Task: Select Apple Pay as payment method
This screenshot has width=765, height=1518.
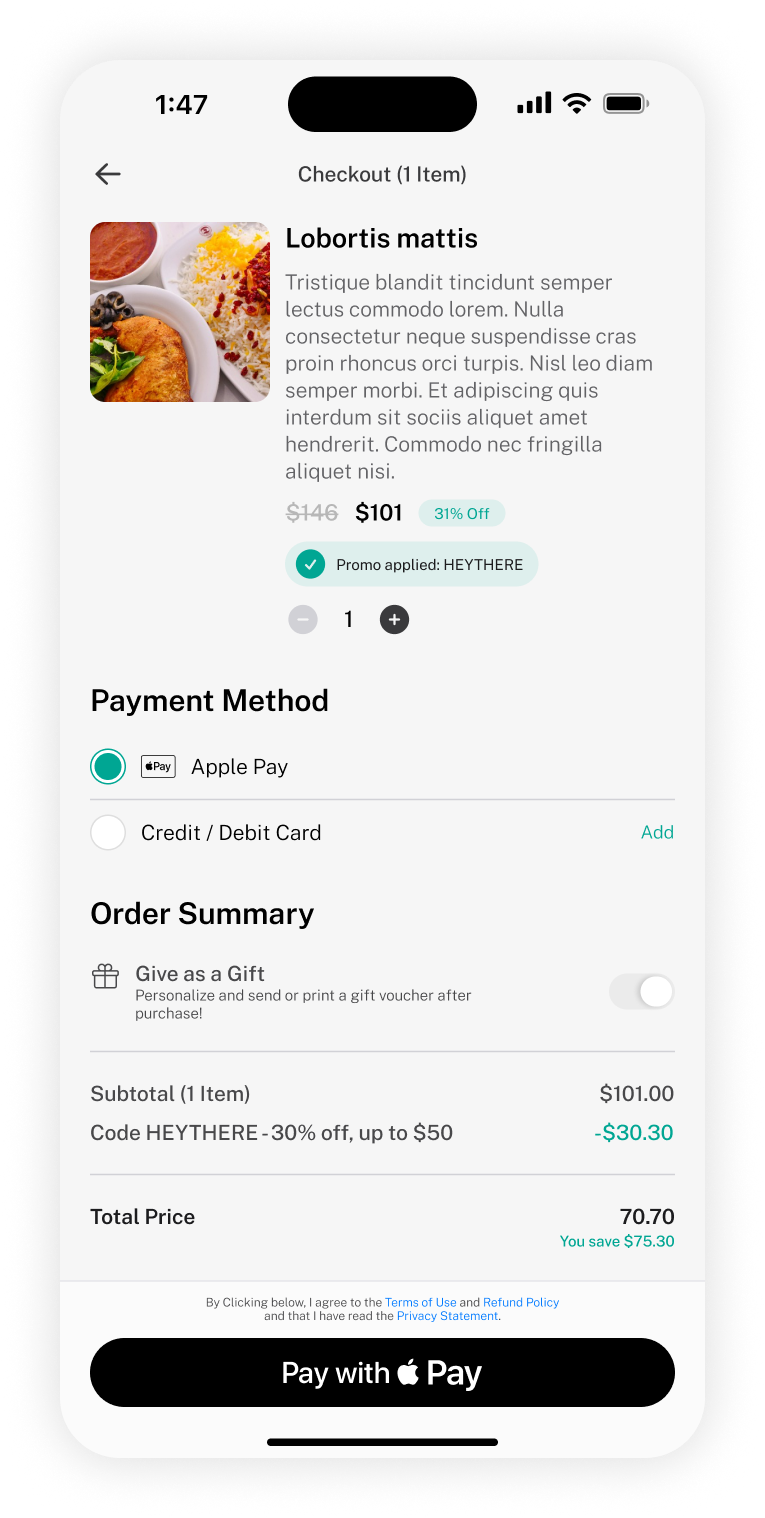Action: 108,767
